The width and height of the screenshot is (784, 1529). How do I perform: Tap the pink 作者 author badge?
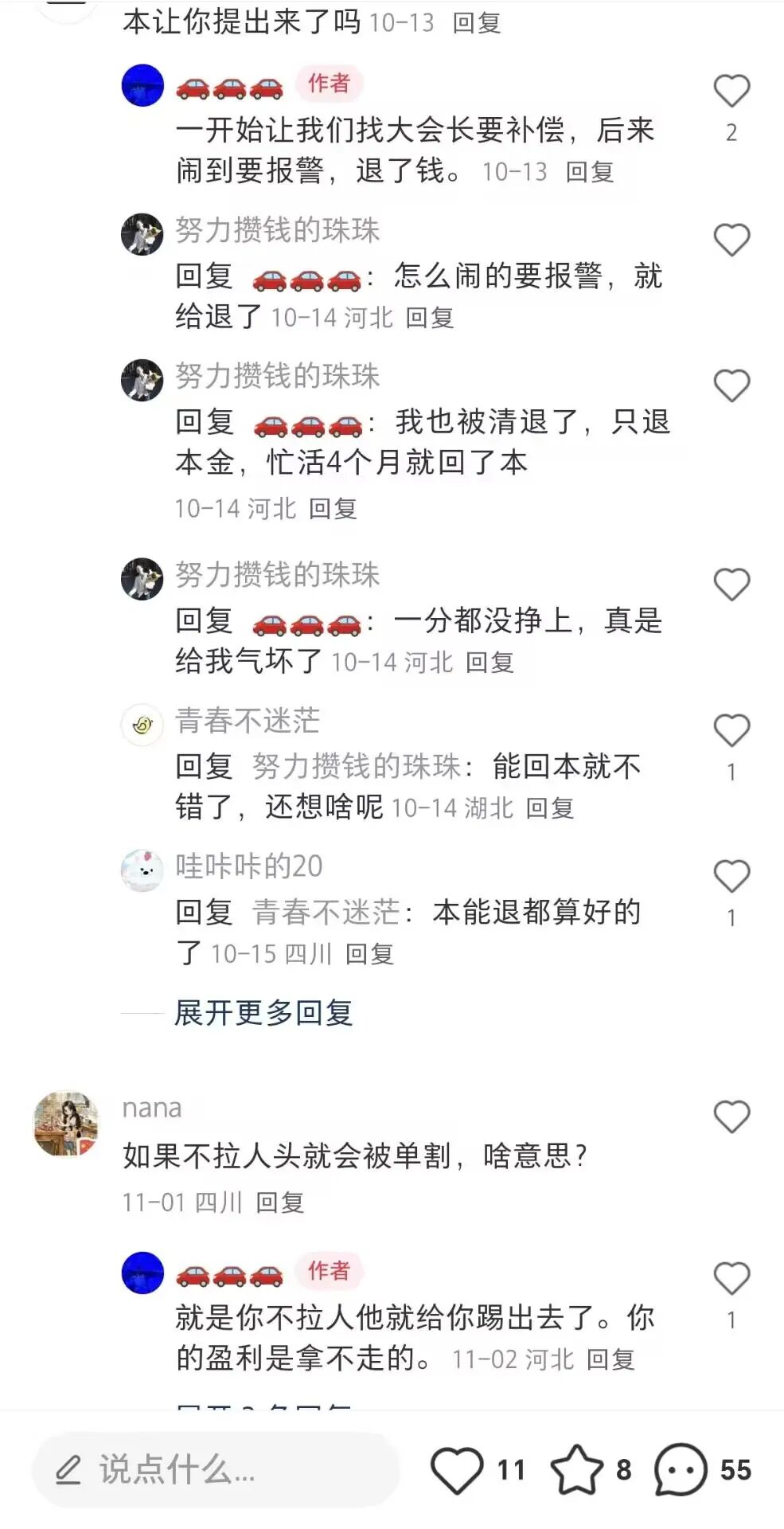click(x=332, y=84)
